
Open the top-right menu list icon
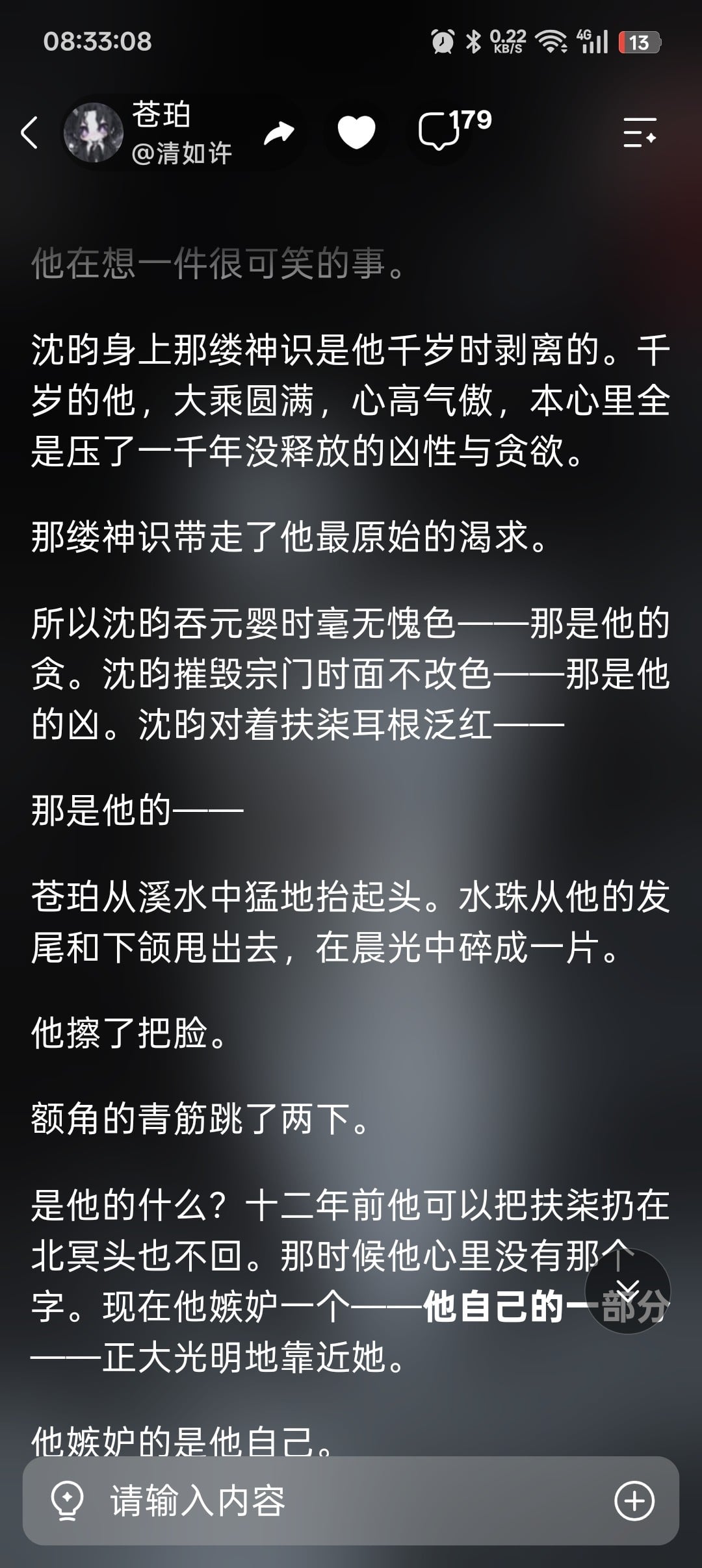pyautogui.click(x=640, y=133)
